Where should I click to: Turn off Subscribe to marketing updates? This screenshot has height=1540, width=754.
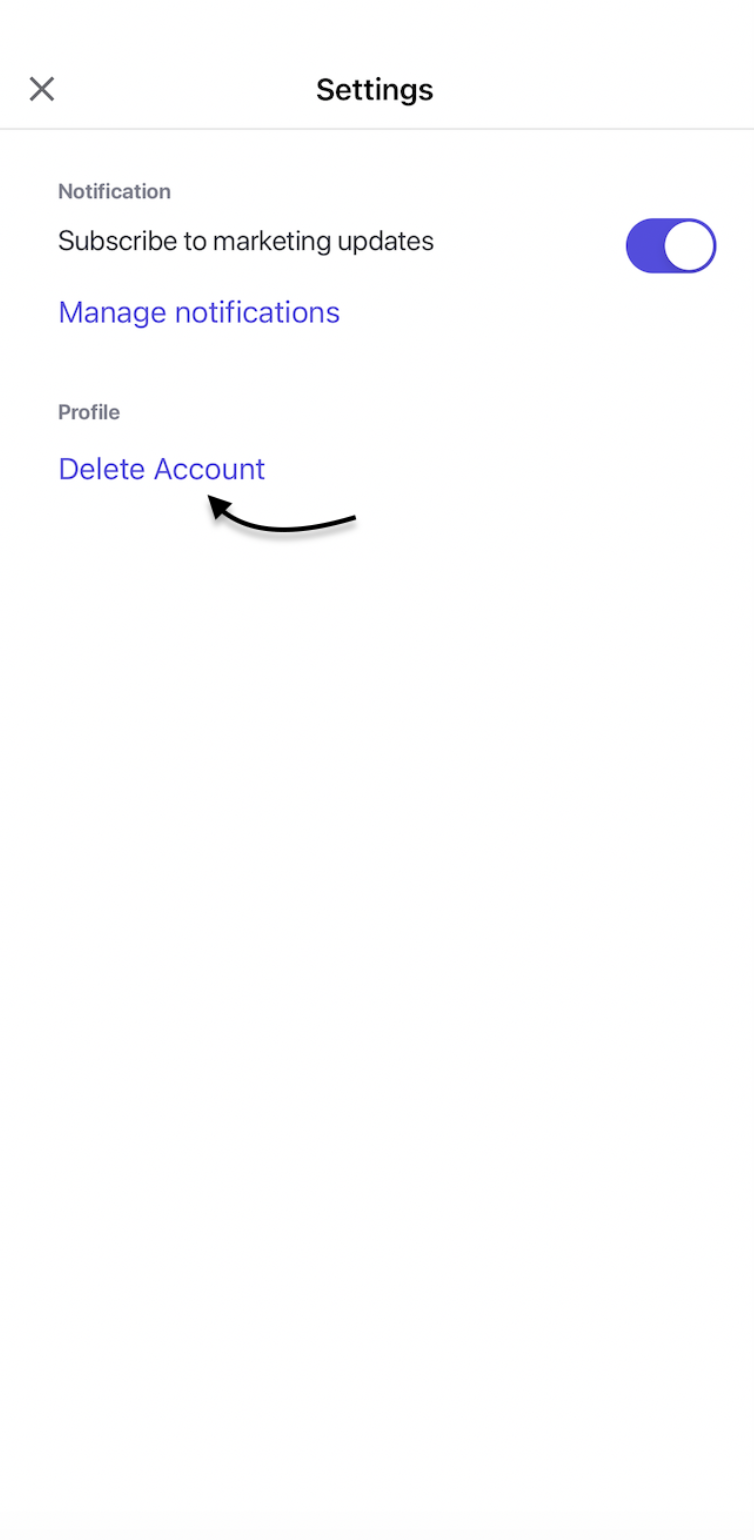671,246
